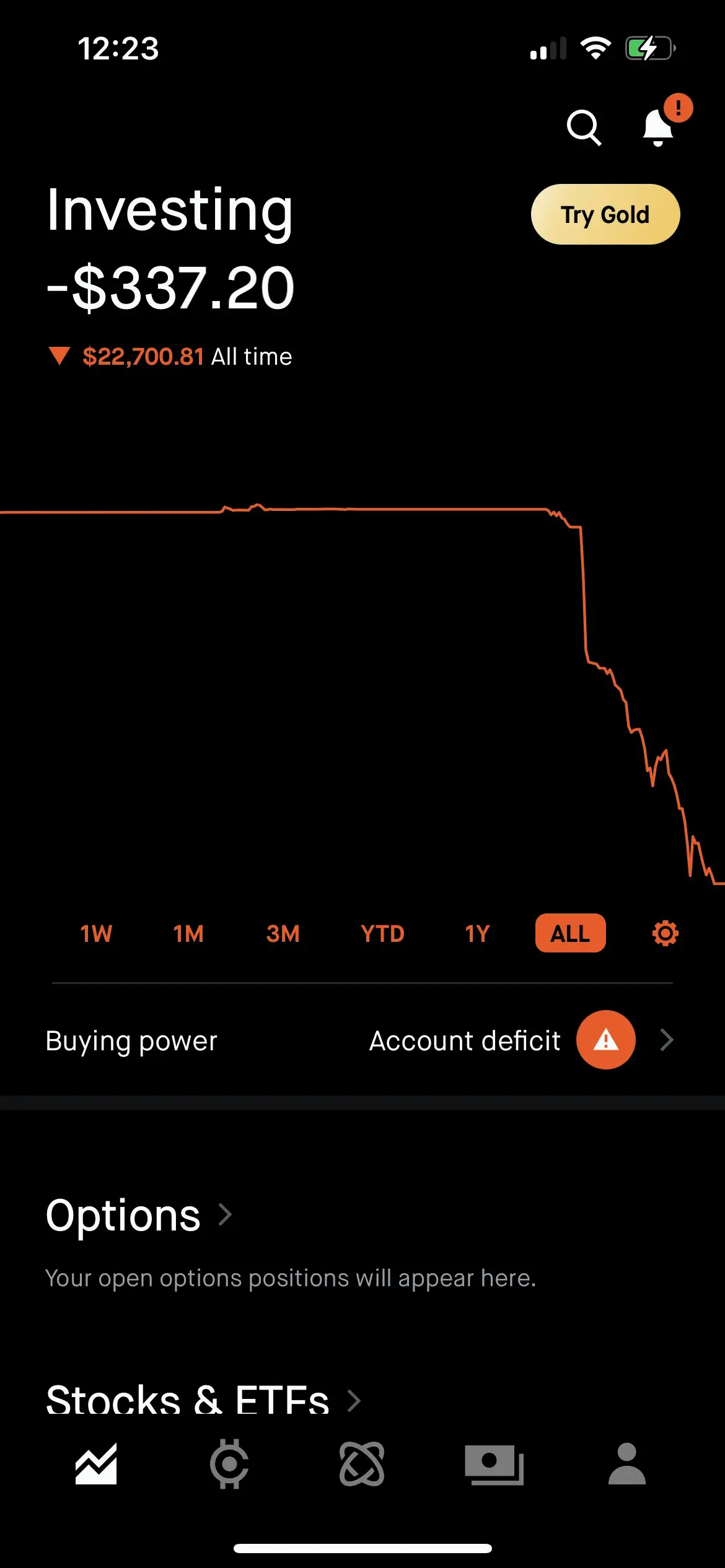The height and width of the screenshot is (1568, 725).
Task: Open the chart settings gear icon
Action: 664,933
